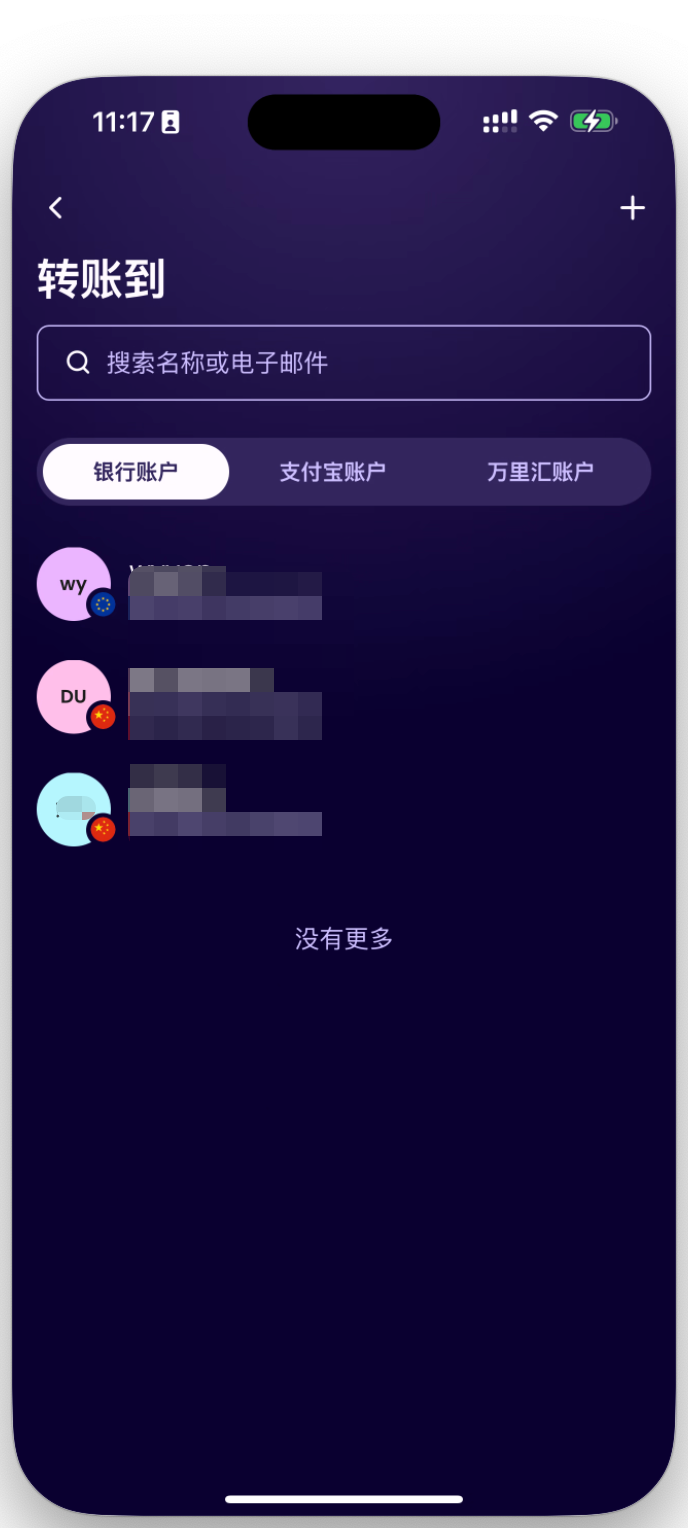Switch to the 支付宝账户 tab
688x1528 pixels.
tap(332, 472)
